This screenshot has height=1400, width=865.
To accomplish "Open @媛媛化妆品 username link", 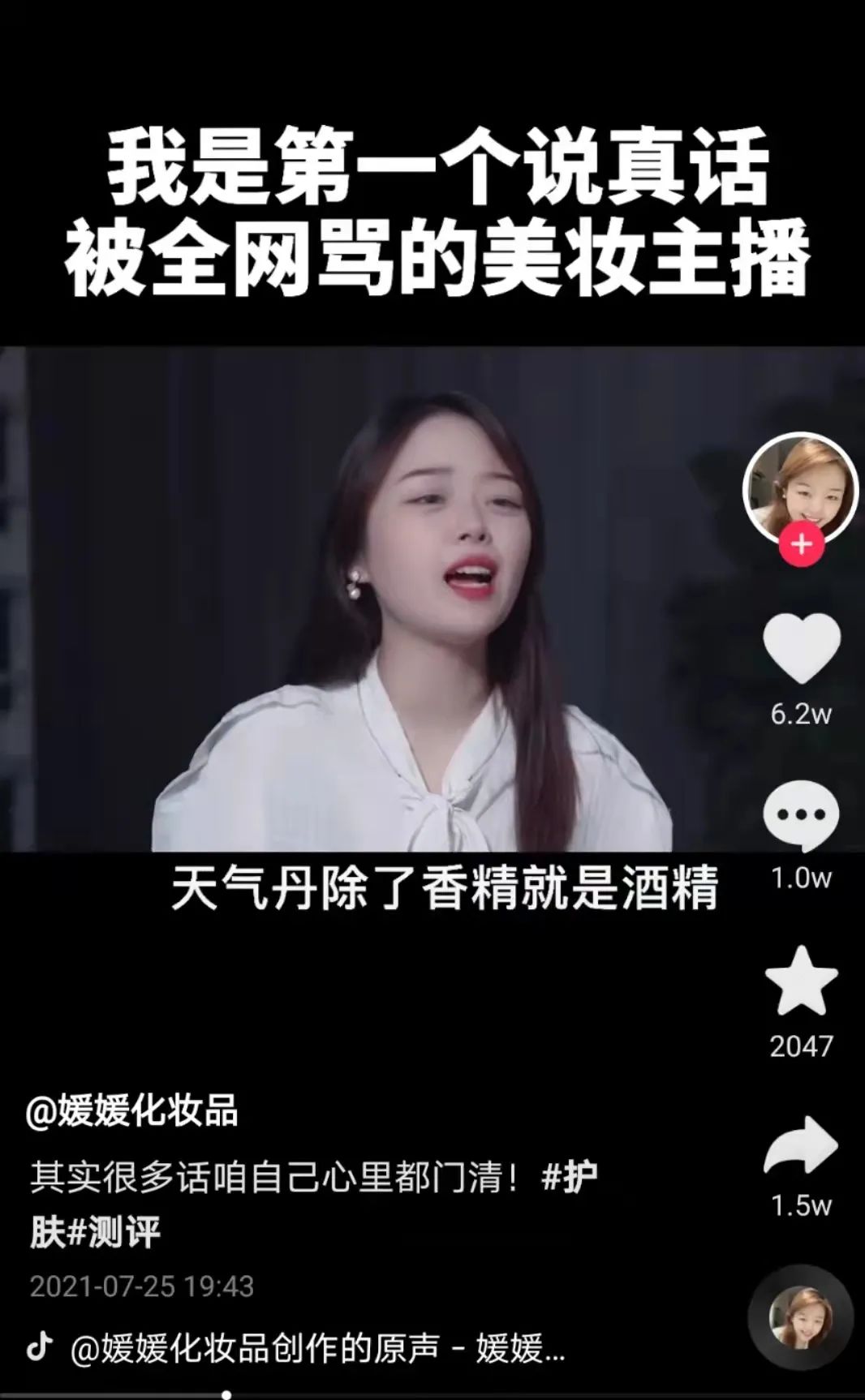I will tap(131, 1110).
